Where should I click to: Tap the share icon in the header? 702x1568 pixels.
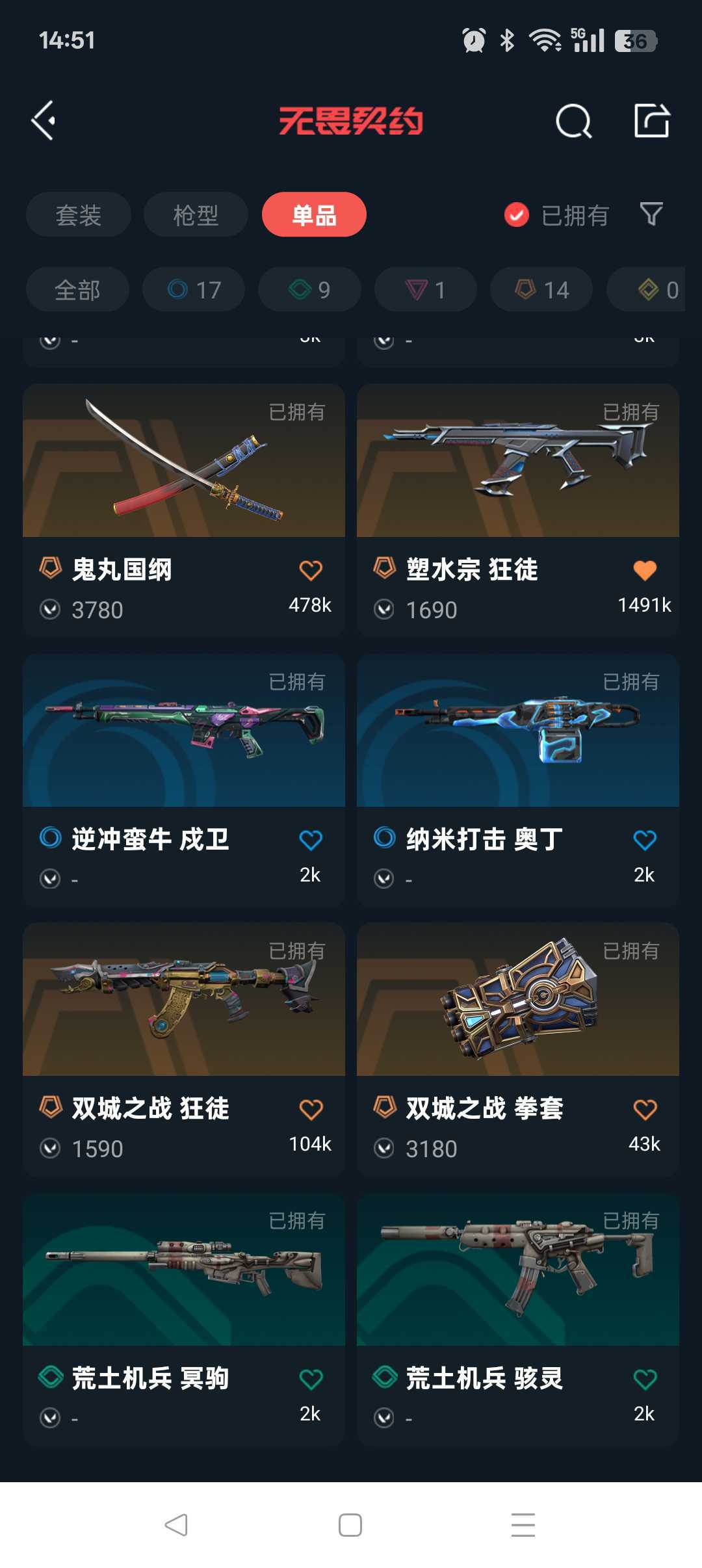click(x=651, y=121)
